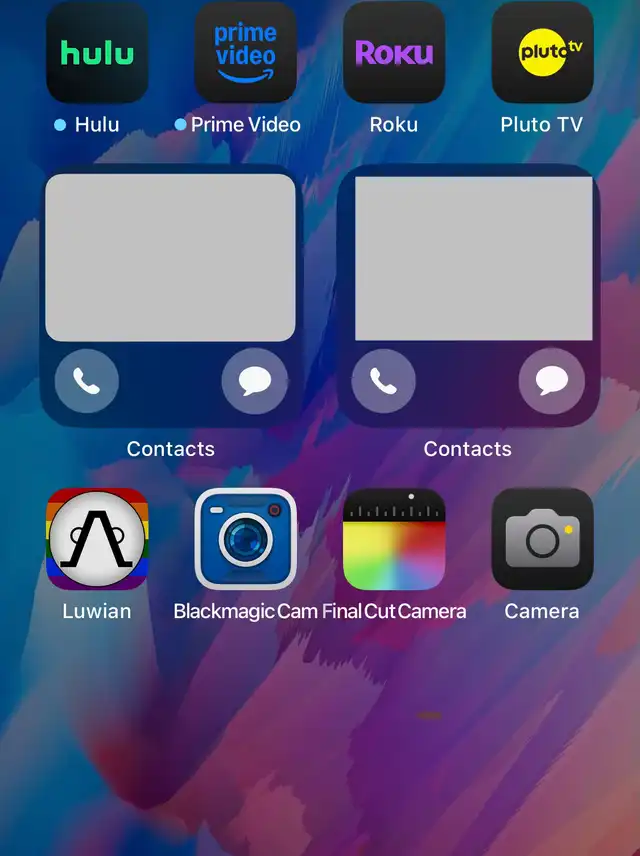Open the first Contacts widget photo

[170, 258]
